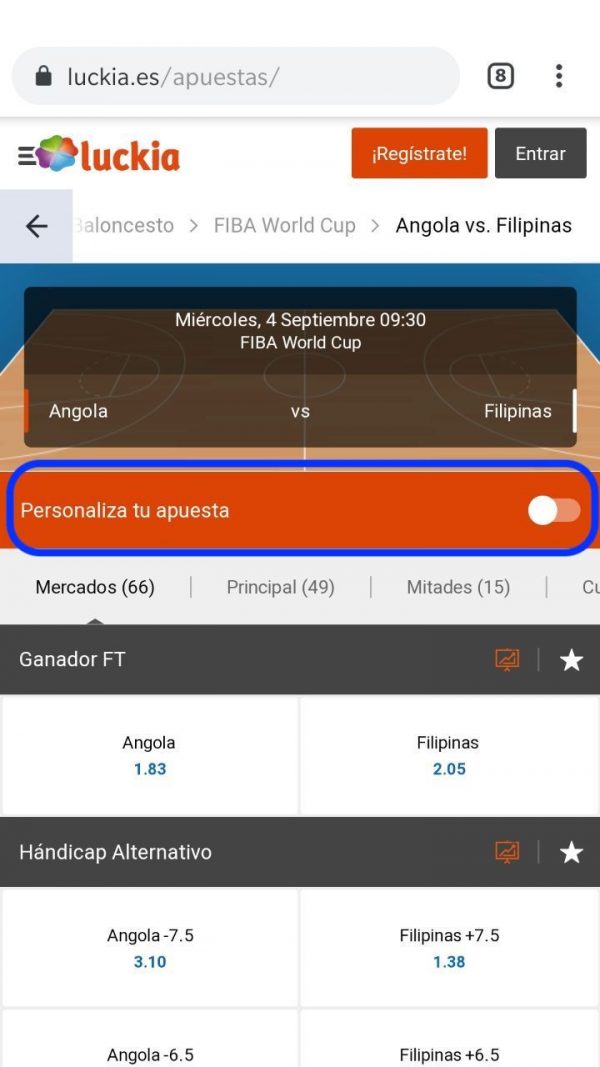Screen dimensions: 600x1067
Task: Open statistics icon for Ganador FT
Action: pyautogui.click(x=507, y=659)
